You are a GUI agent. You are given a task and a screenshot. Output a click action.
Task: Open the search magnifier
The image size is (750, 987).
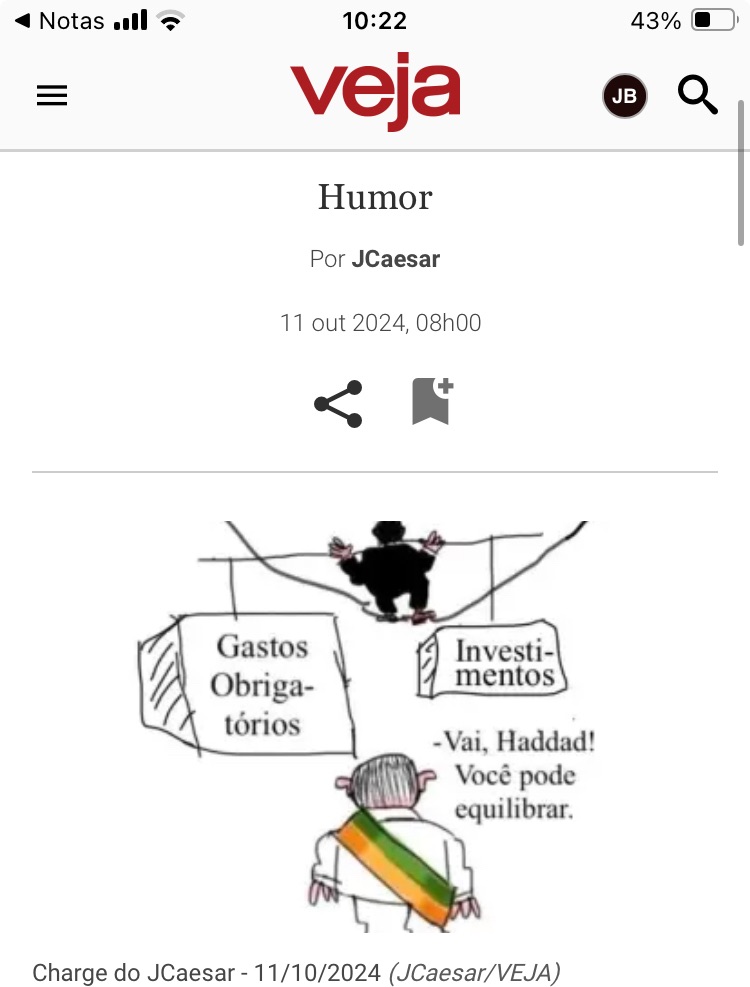coord(697,96)
